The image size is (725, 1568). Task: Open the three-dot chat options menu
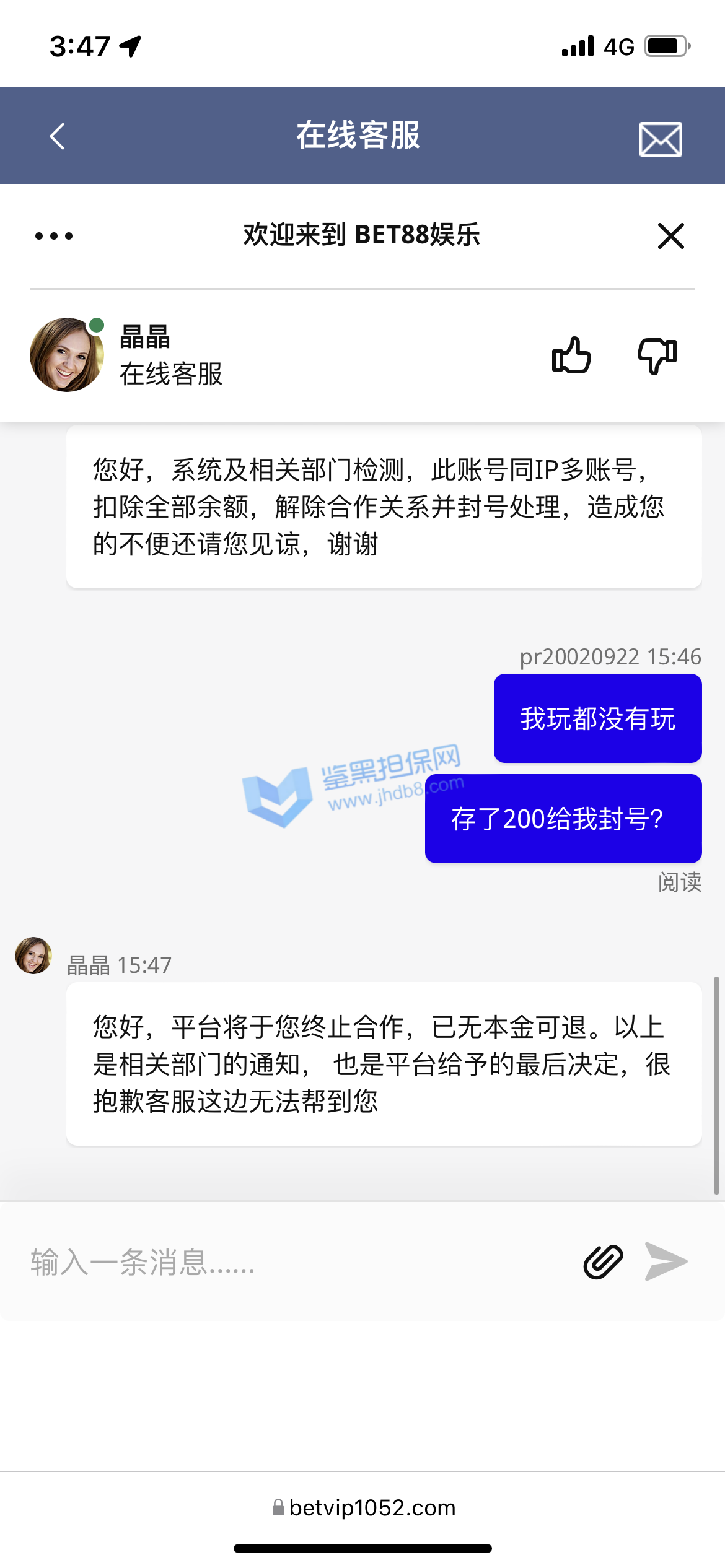click(54, 236)
